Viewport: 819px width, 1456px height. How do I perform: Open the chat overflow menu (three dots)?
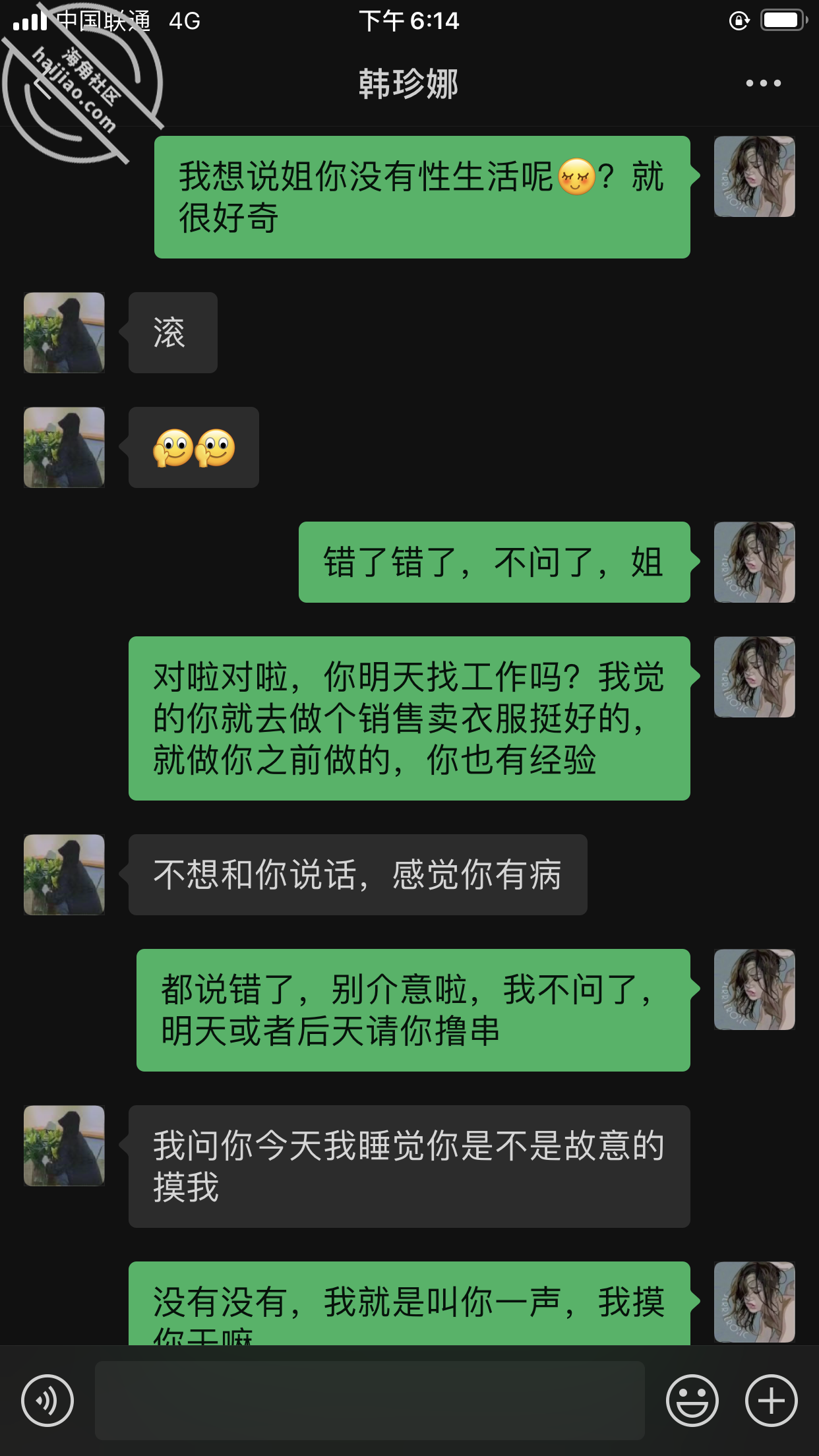point(763,83)
